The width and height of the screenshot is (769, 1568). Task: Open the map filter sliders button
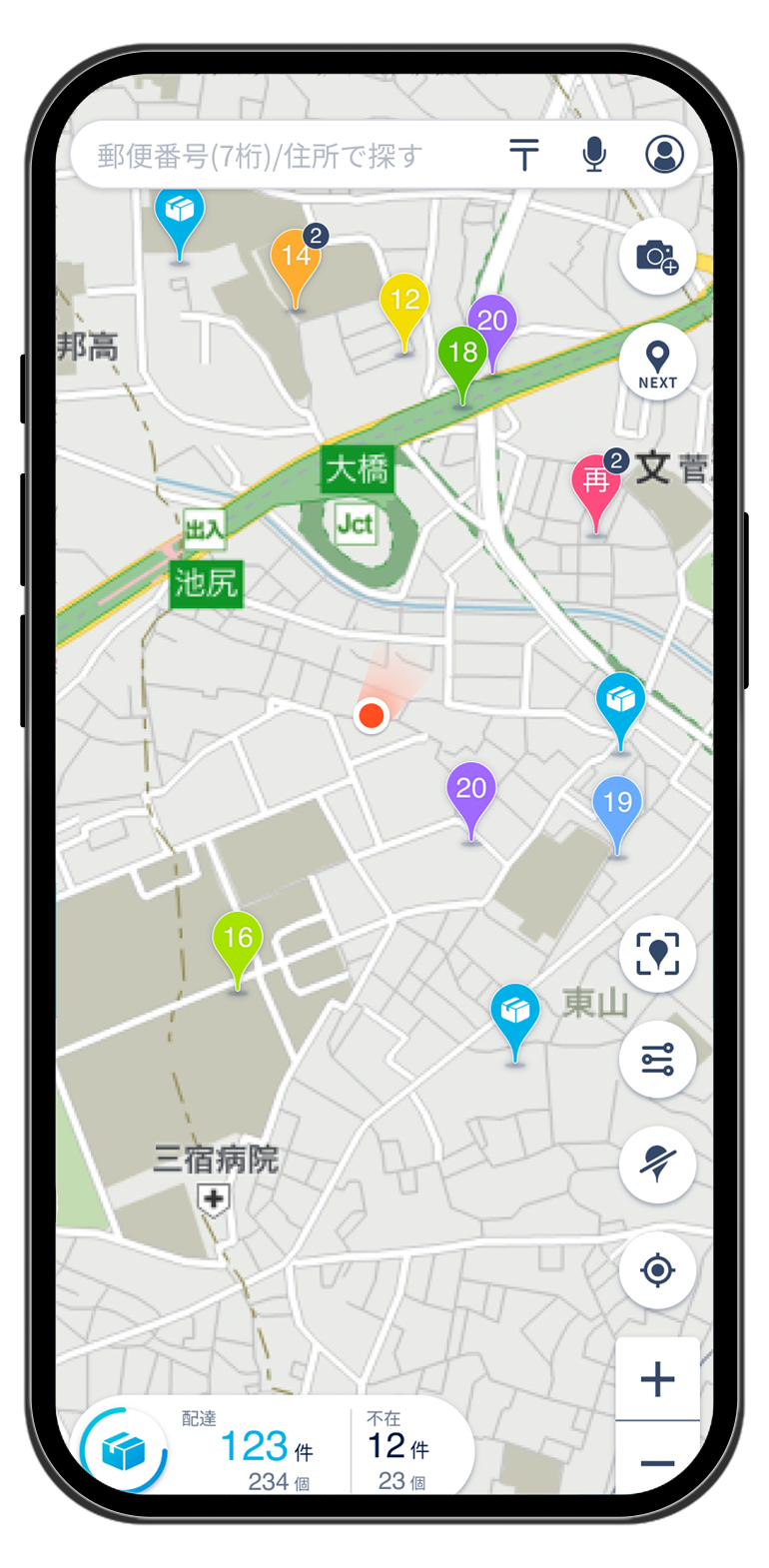point(657,1060)
